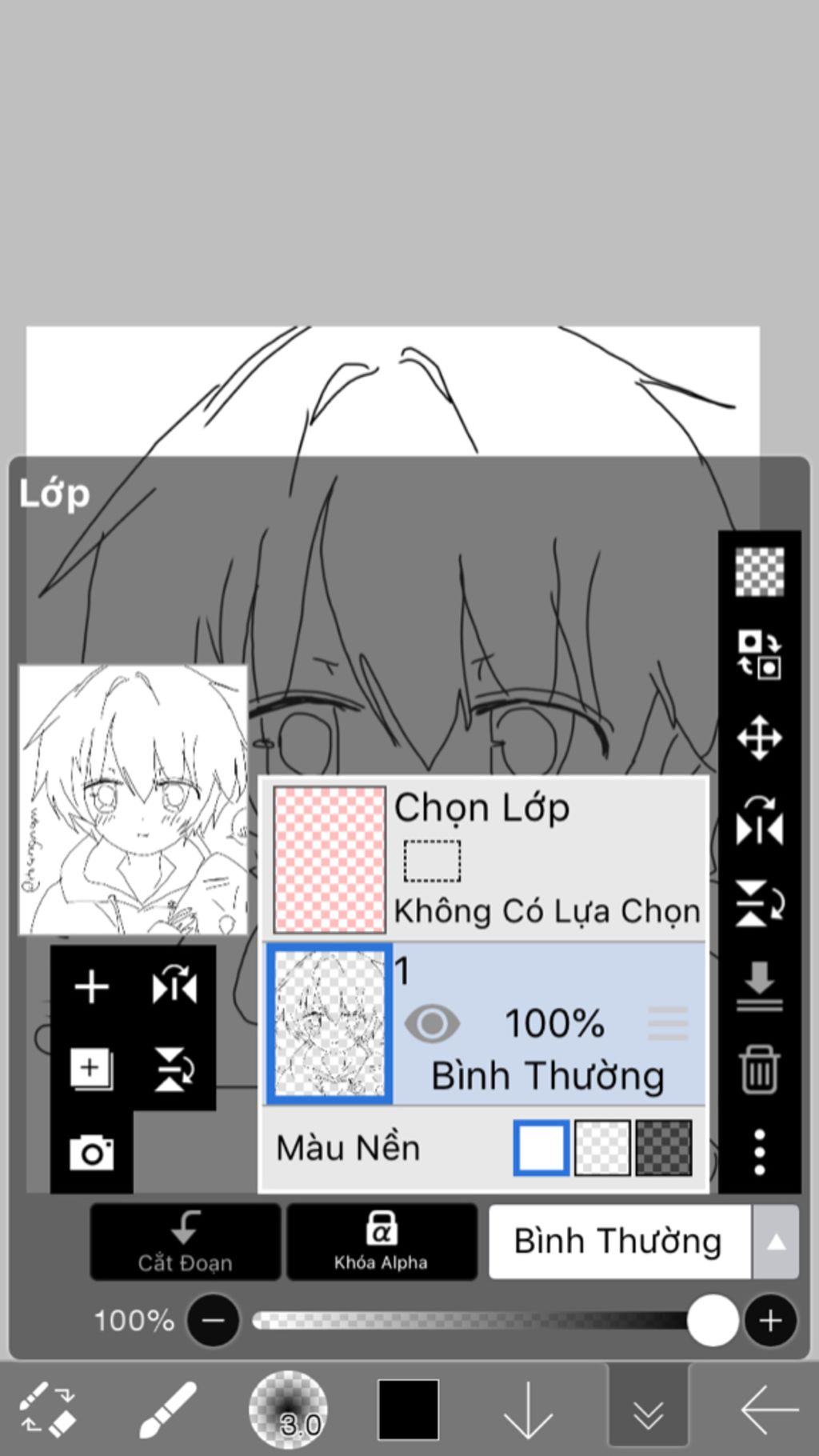Choose light transparent background swatch
Image resolution: width=819 pixels, height=1456 pixels.
[602, 1148]
